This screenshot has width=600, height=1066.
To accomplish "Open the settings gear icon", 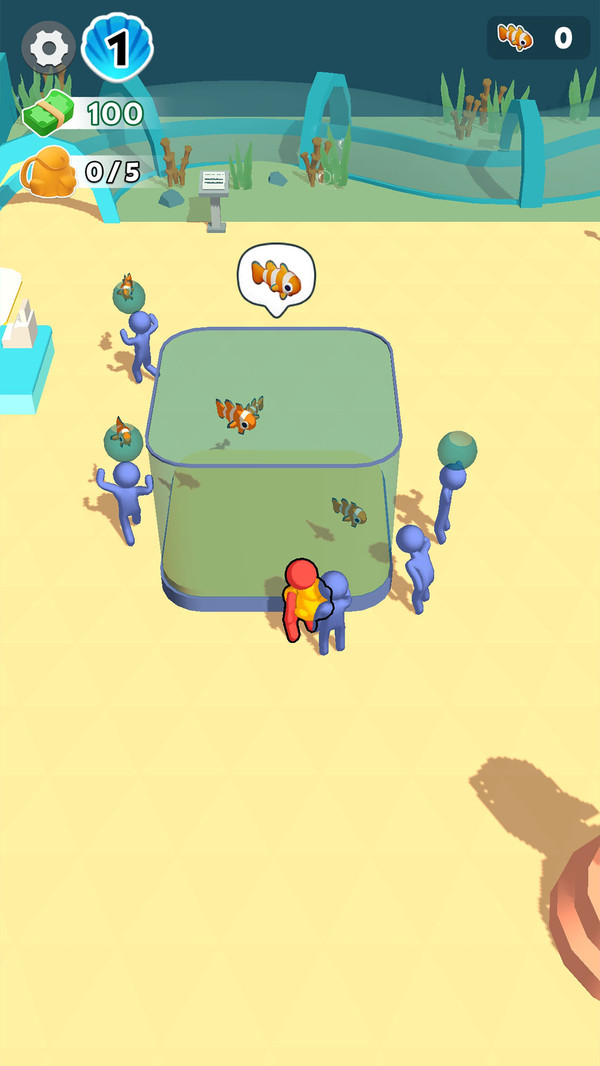I will click(x=48, y=47).
